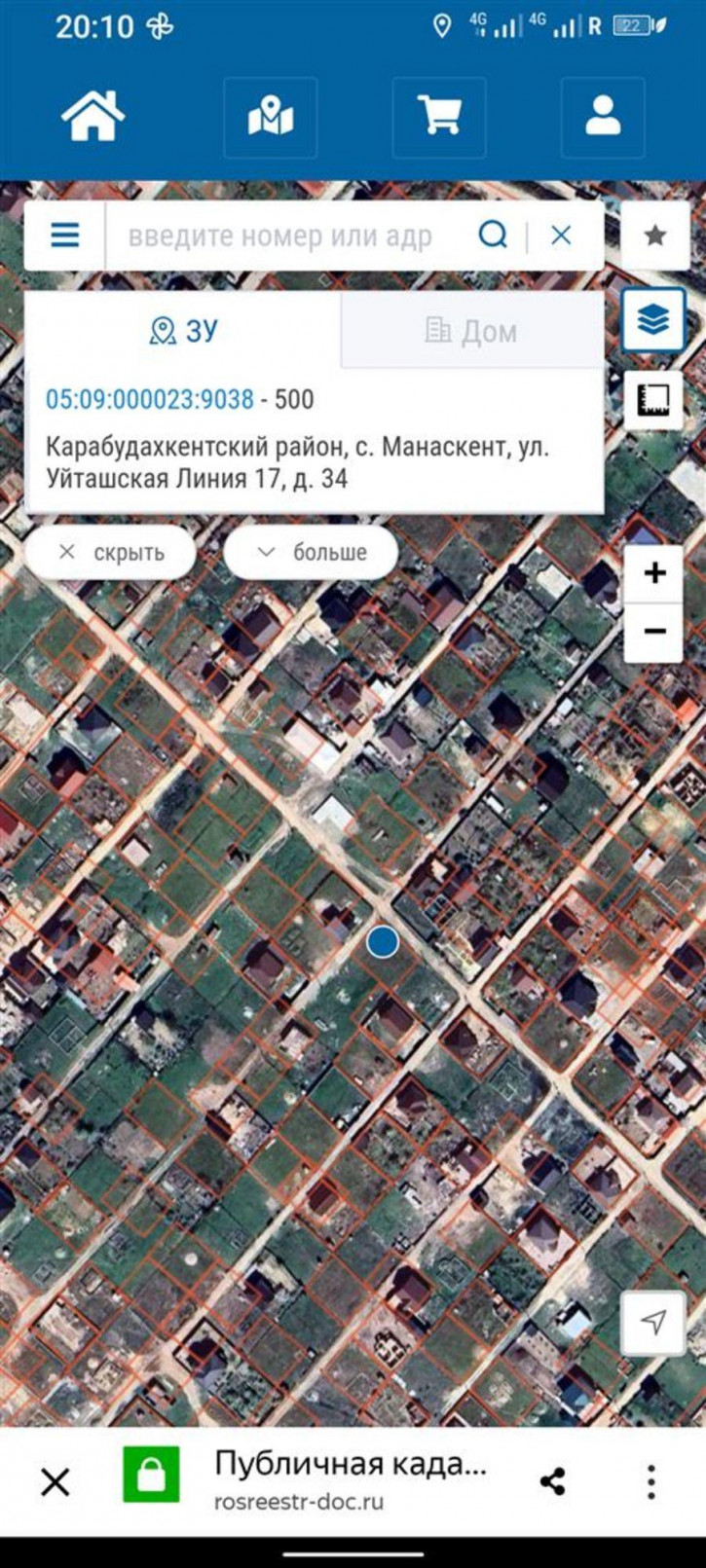Open cadastral number 05:09:000023:9038 link

point(150,399)
